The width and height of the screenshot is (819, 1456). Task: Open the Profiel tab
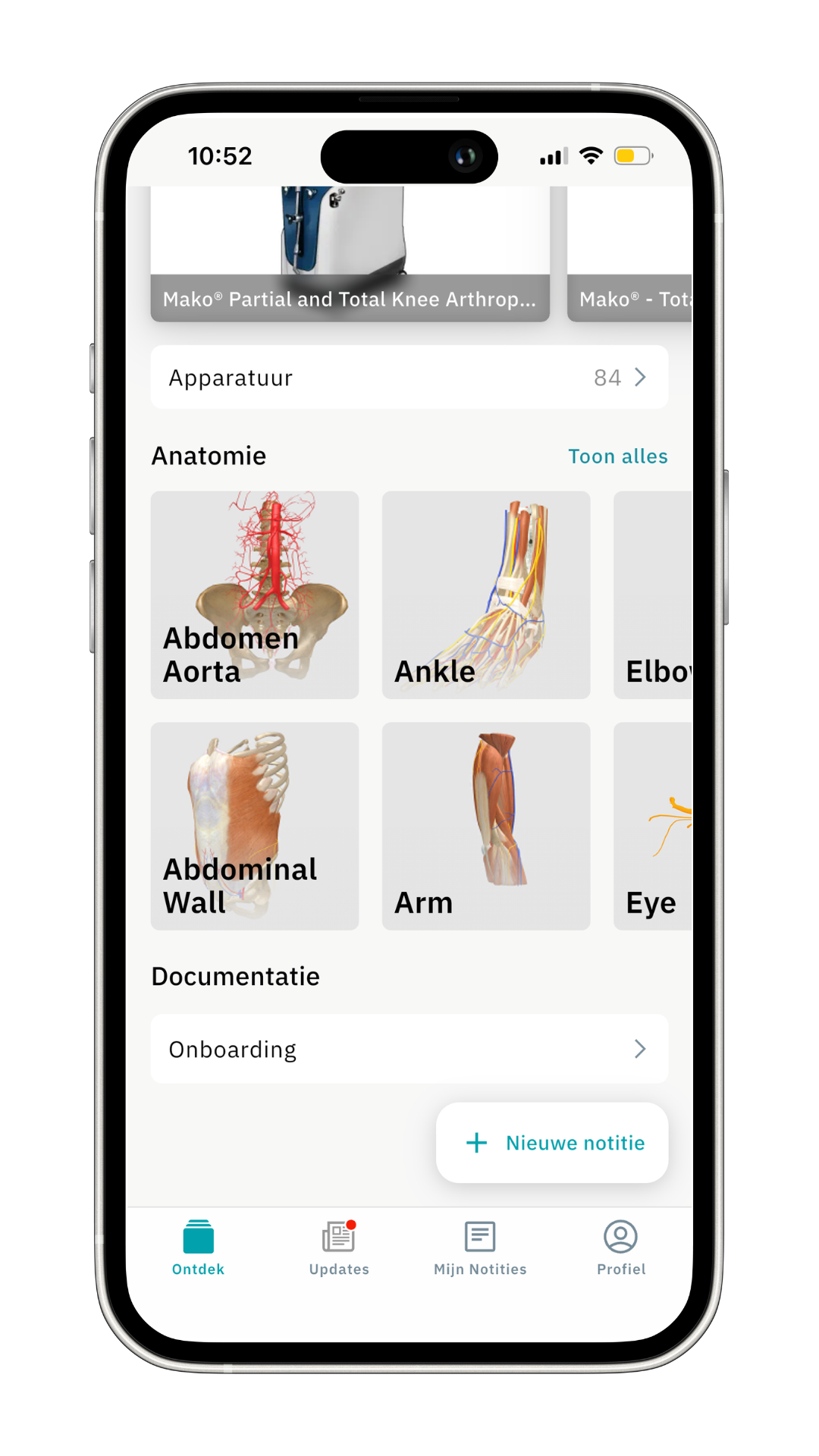(620, 1248)
